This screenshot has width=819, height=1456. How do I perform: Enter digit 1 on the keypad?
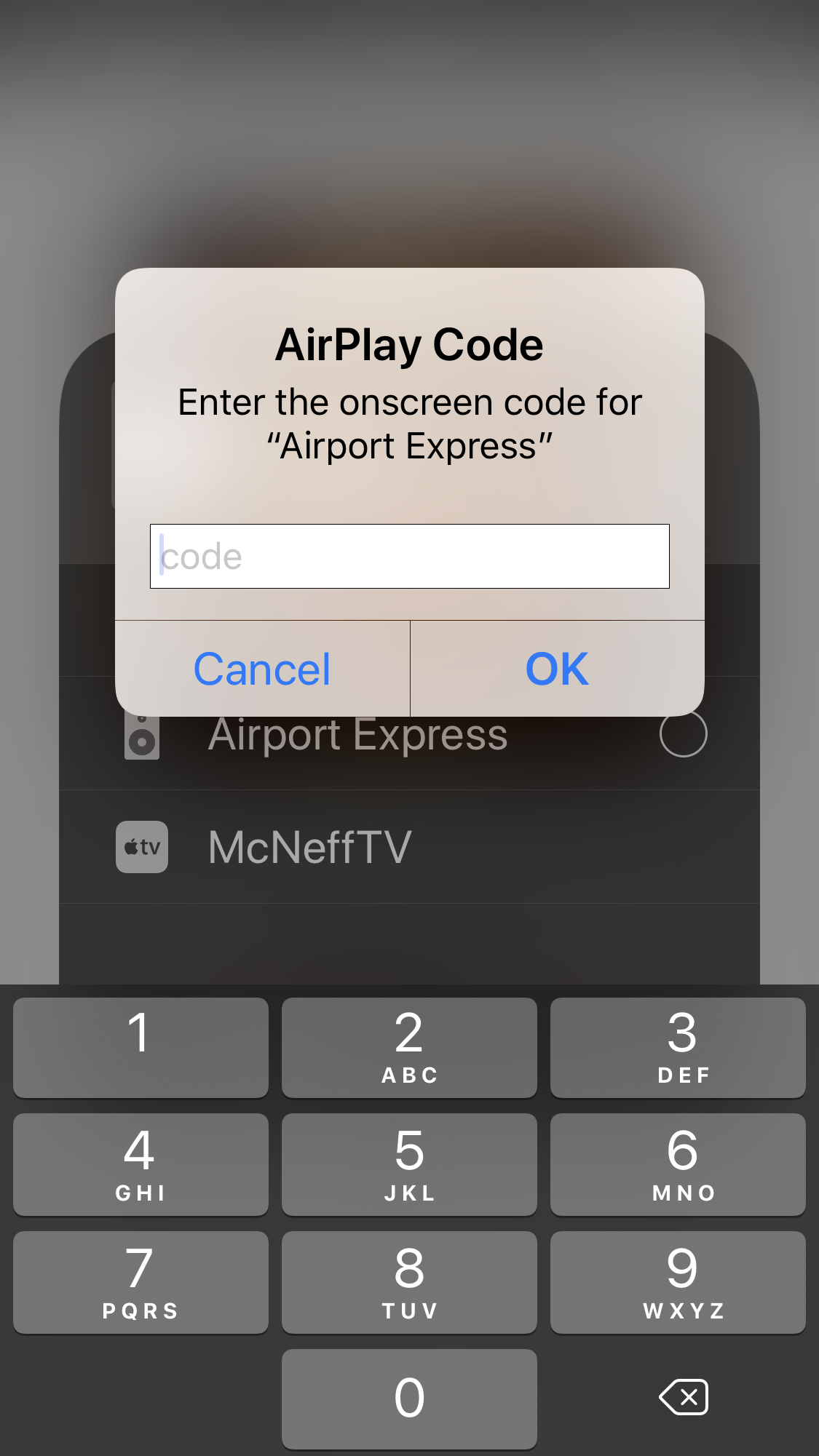141,1048
